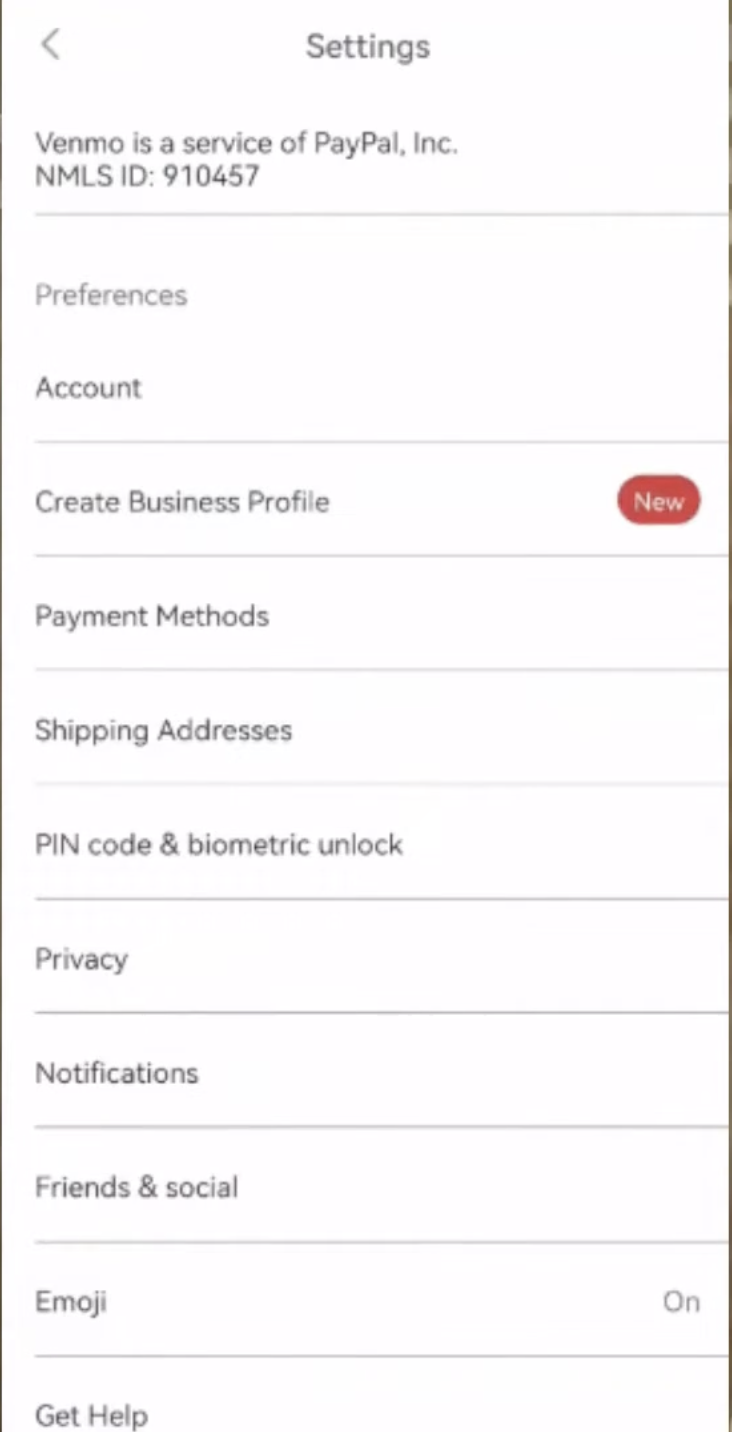Select Get Help at the bottom
Viewport: 732px width, 1432px height.
click(x=91, y=1415)
